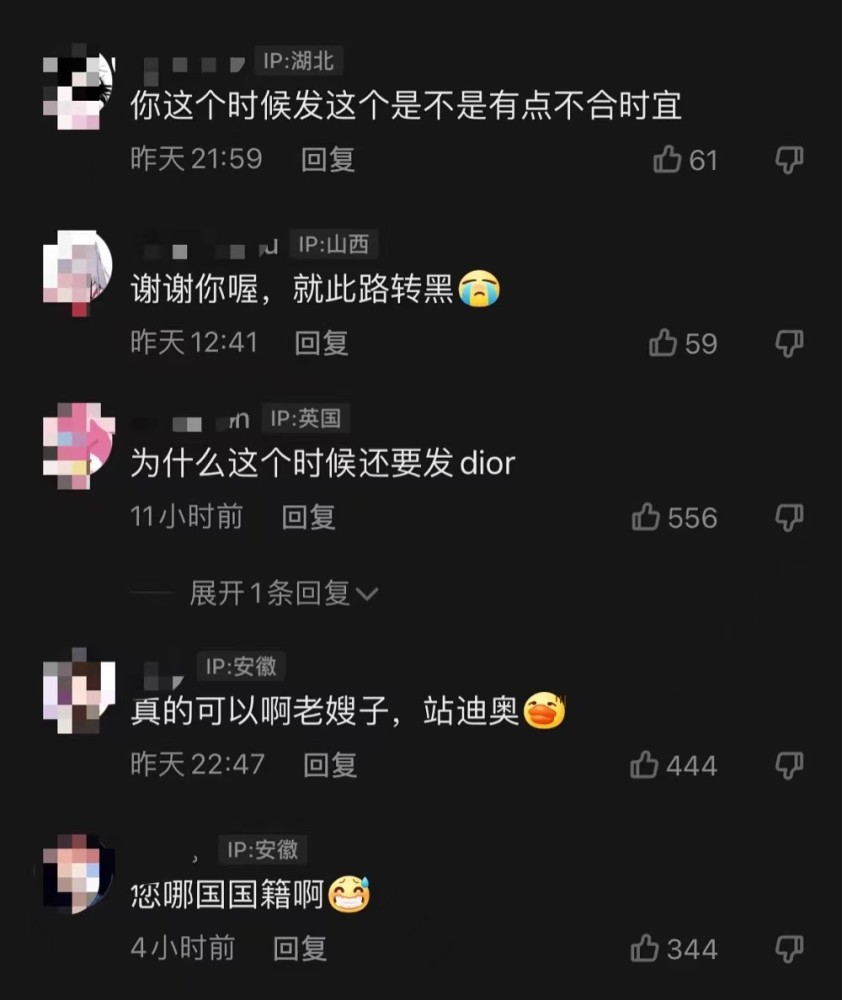This screenshot has height=1000, width=842.
Task: Expand 展开1条回复 under the dior comment
Action: [284, 593]
